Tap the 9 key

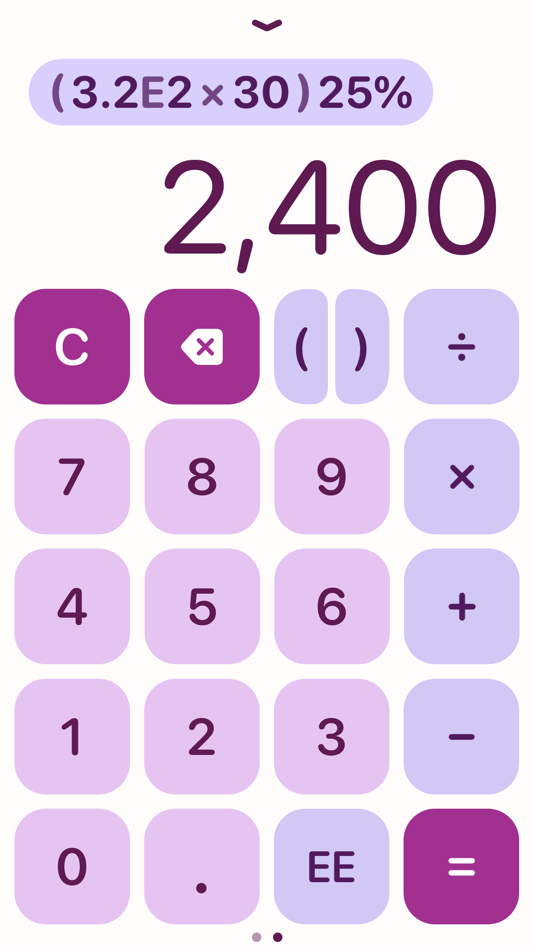(332, 476)
